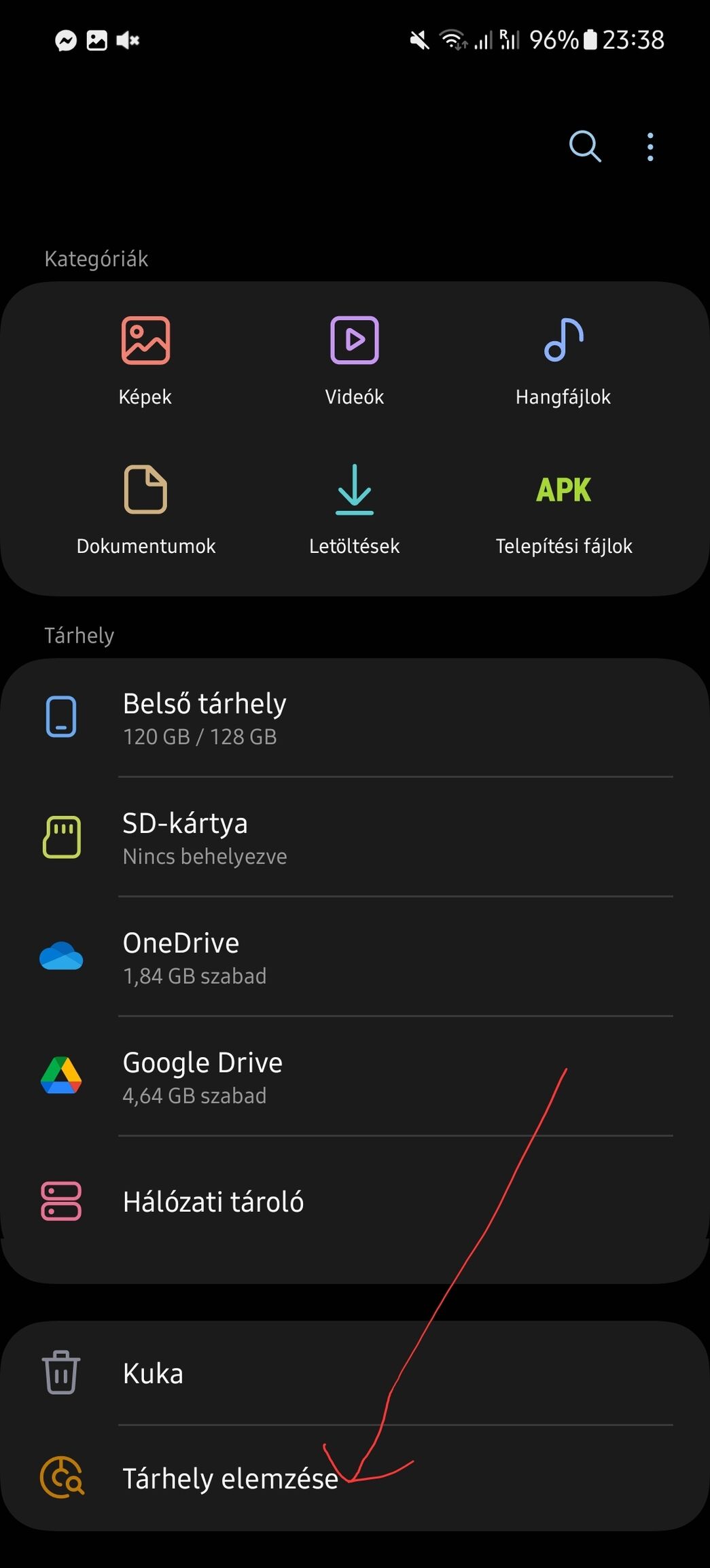This screenshot has height=1568, width=710.
Task: Open the search magnifier icon
Action: [x=584, y=146]
